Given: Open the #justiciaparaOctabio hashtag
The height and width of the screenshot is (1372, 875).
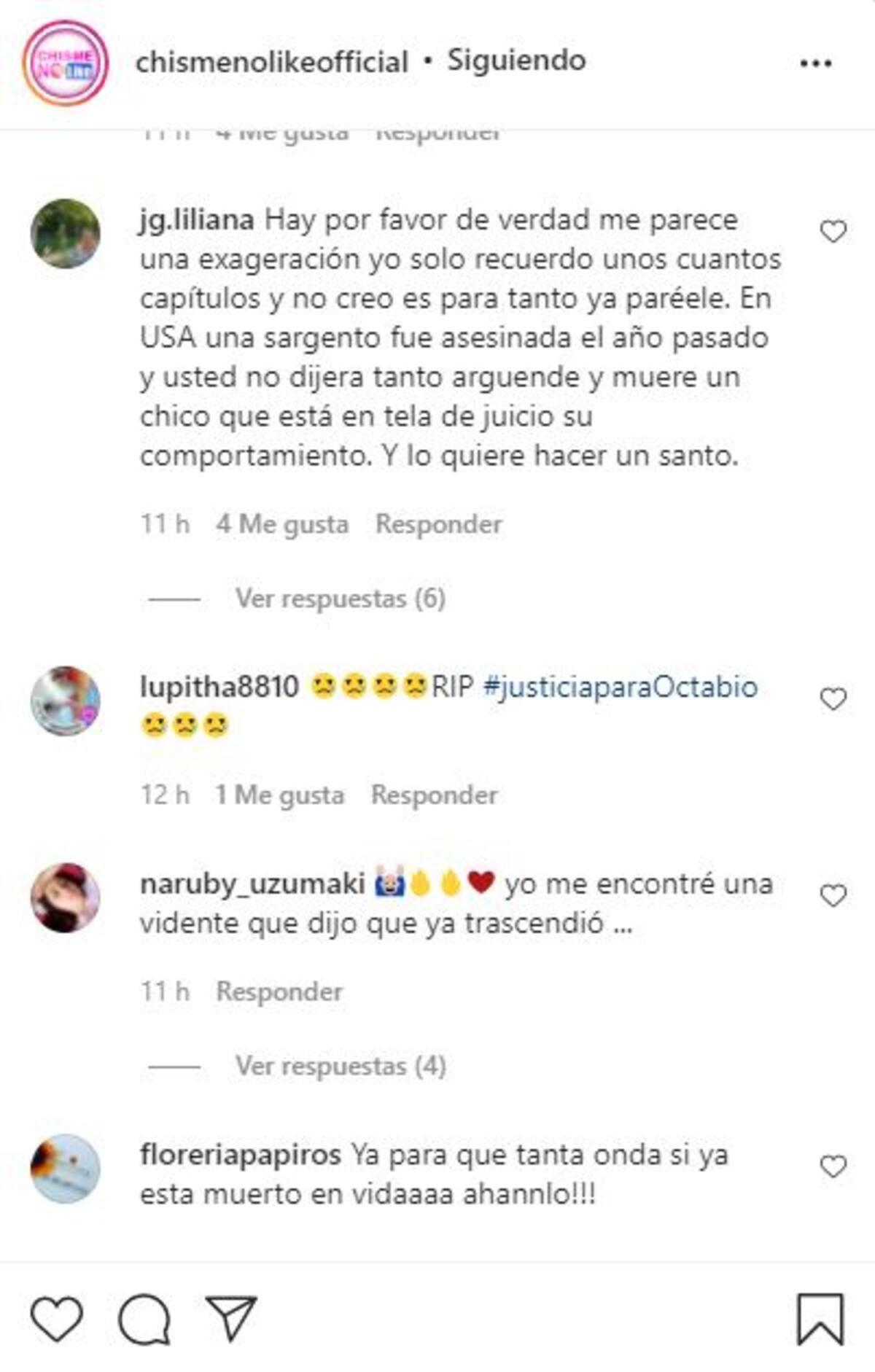Looking at the screenshot, I should pos(621,687).
